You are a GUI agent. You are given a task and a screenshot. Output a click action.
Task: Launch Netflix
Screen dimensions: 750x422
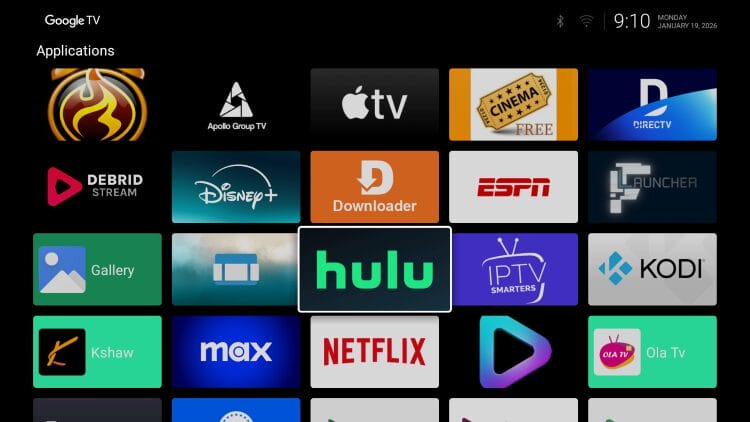point(374,352)
